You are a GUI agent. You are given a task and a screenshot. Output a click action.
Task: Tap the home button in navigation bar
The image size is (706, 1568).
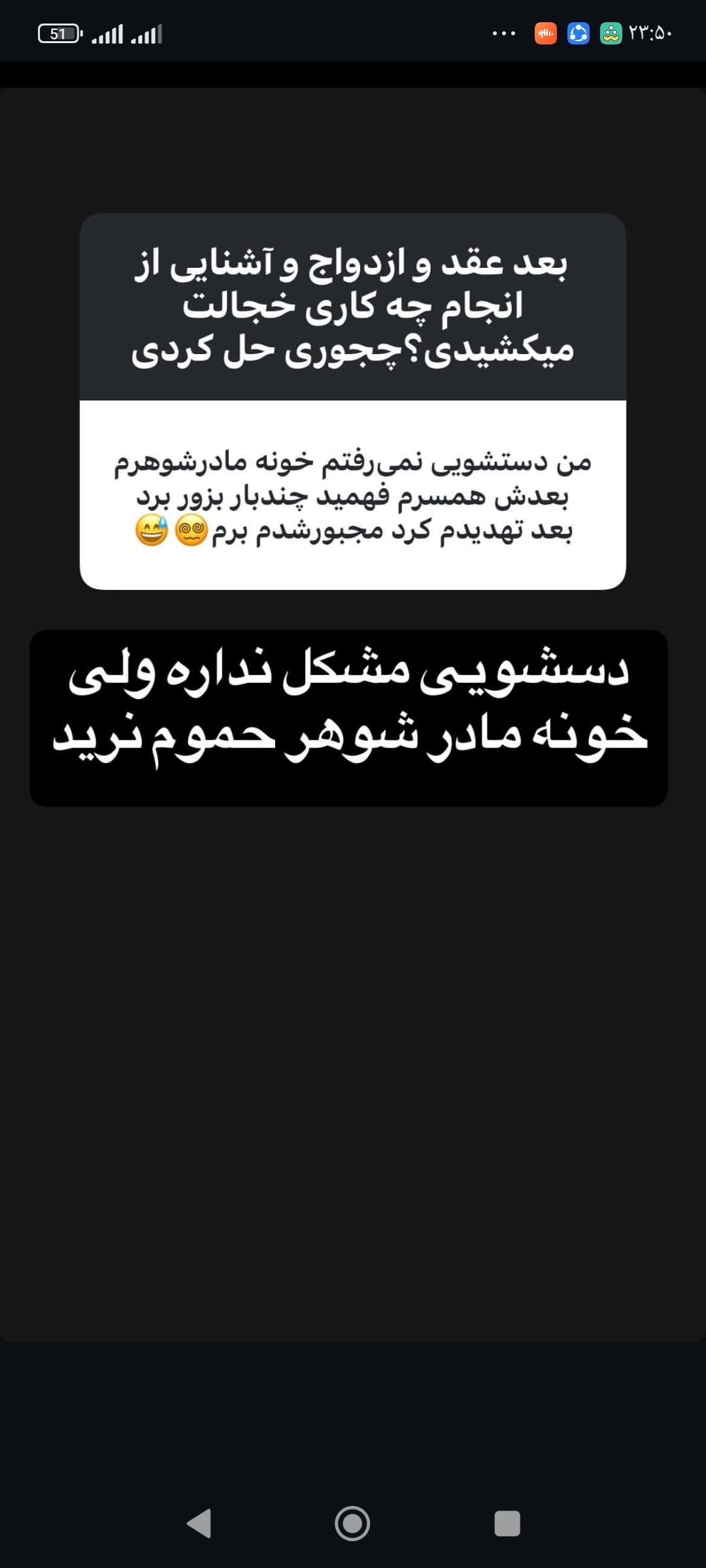point(352,1524)
